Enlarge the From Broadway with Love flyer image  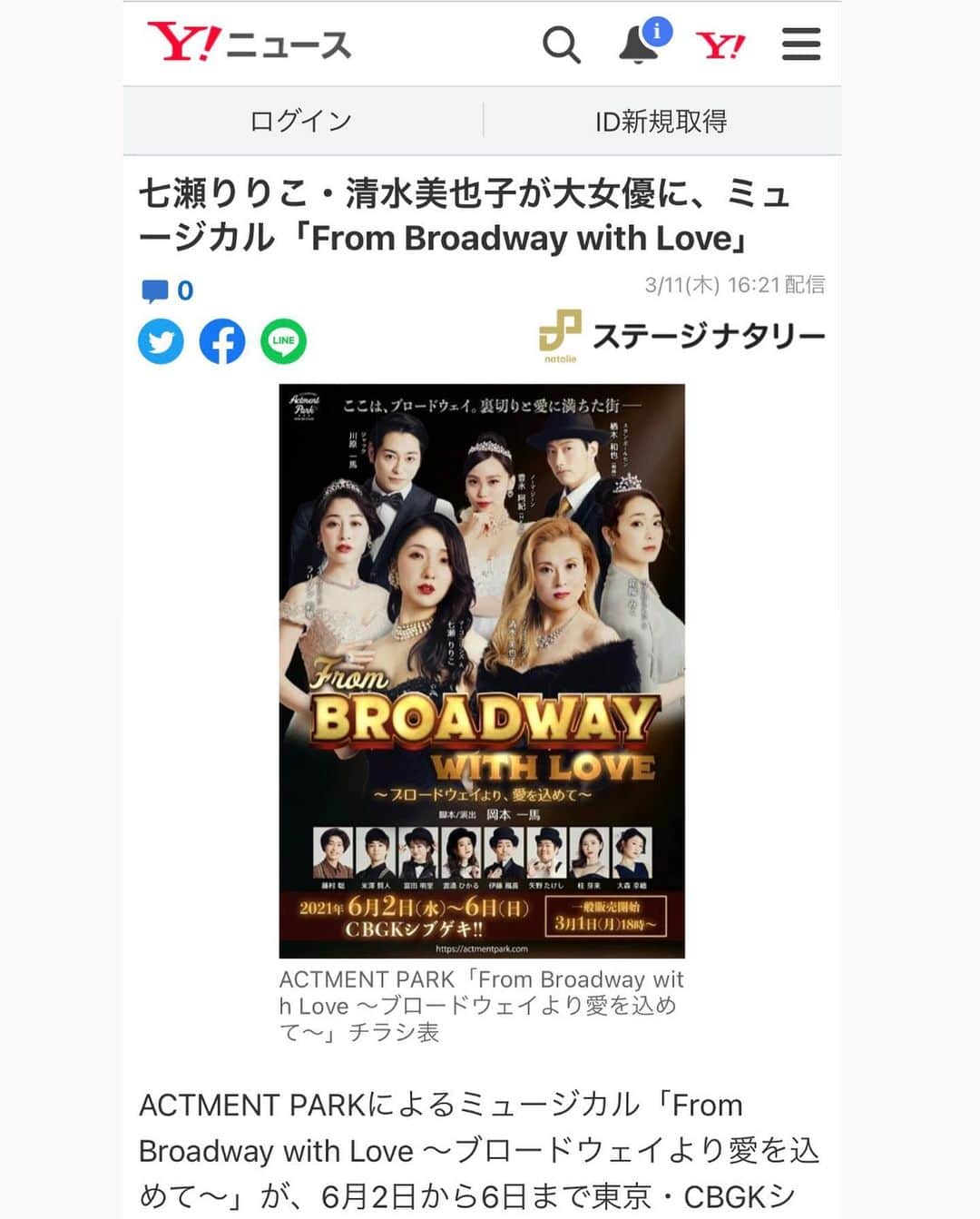click(482, 671)
